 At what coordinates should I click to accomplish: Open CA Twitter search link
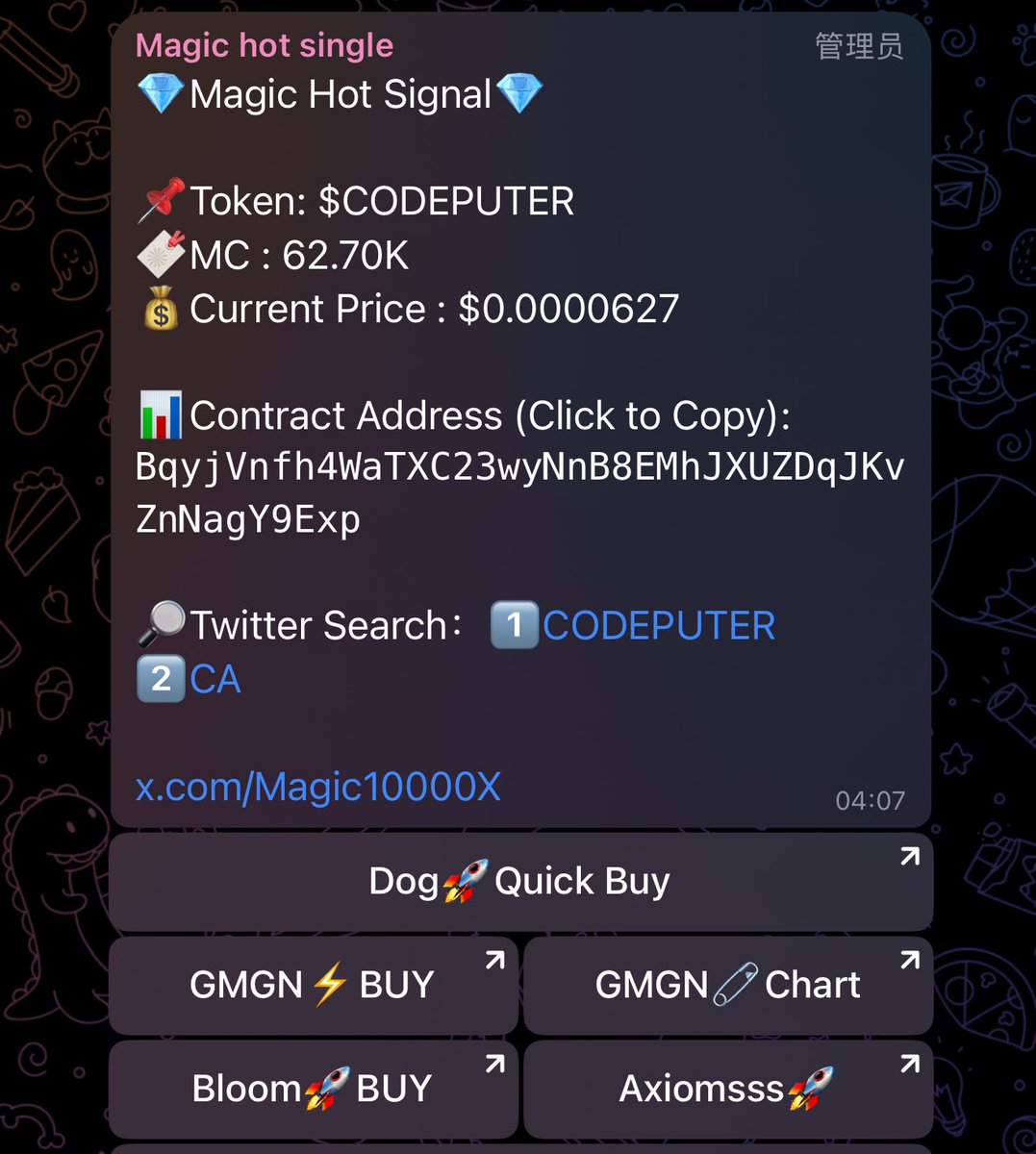click(x=215, y=680)
